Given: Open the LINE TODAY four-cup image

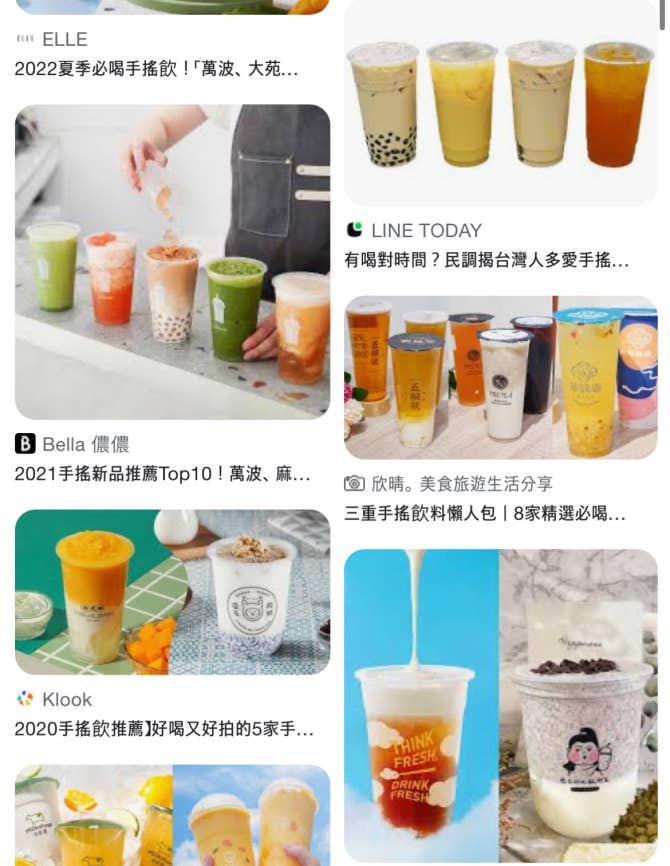Looking at the screenshot, I should (500, 102).
